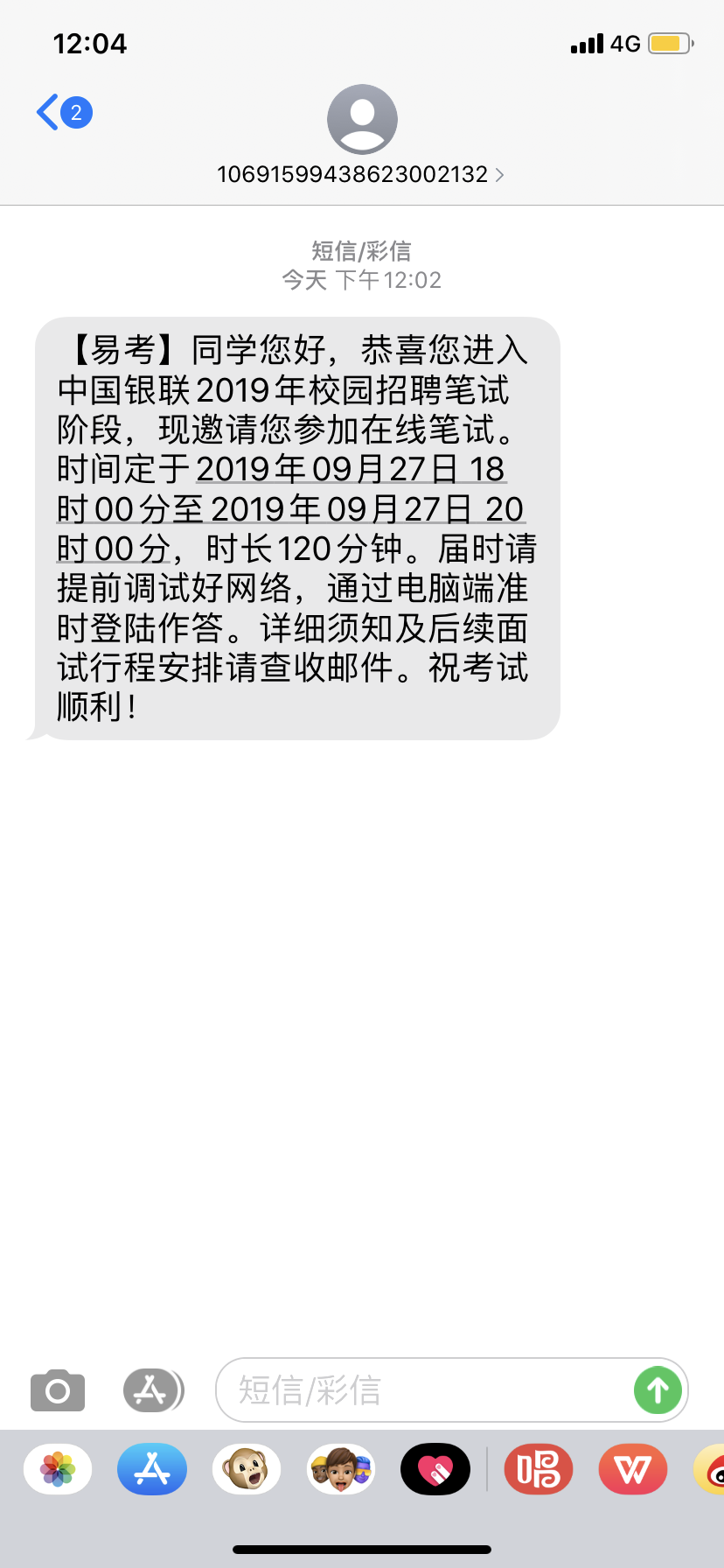
Task: Open the camera to attach a photo
Action: [58, 1390]
